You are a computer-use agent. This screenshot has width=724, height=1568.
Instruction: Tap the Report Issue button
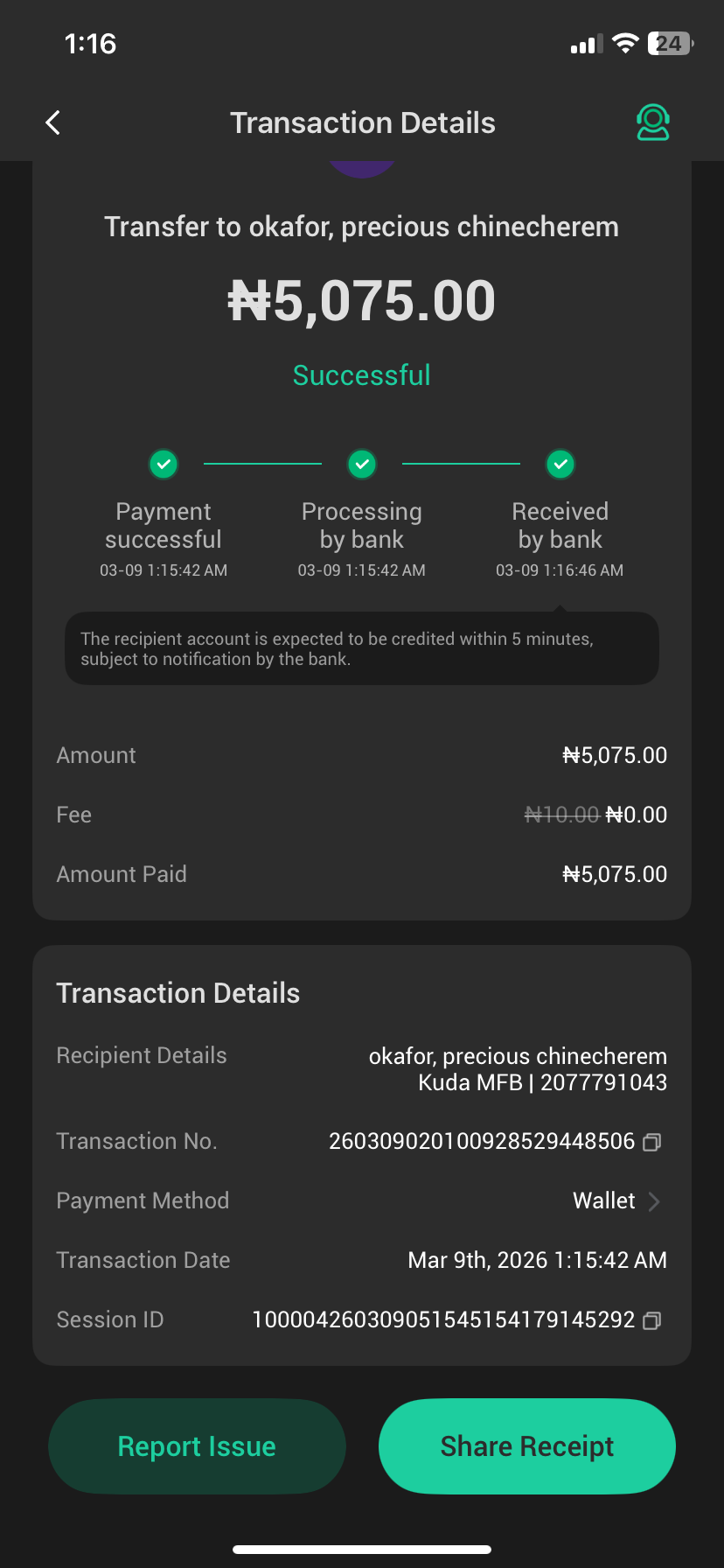click(197, 1446)
